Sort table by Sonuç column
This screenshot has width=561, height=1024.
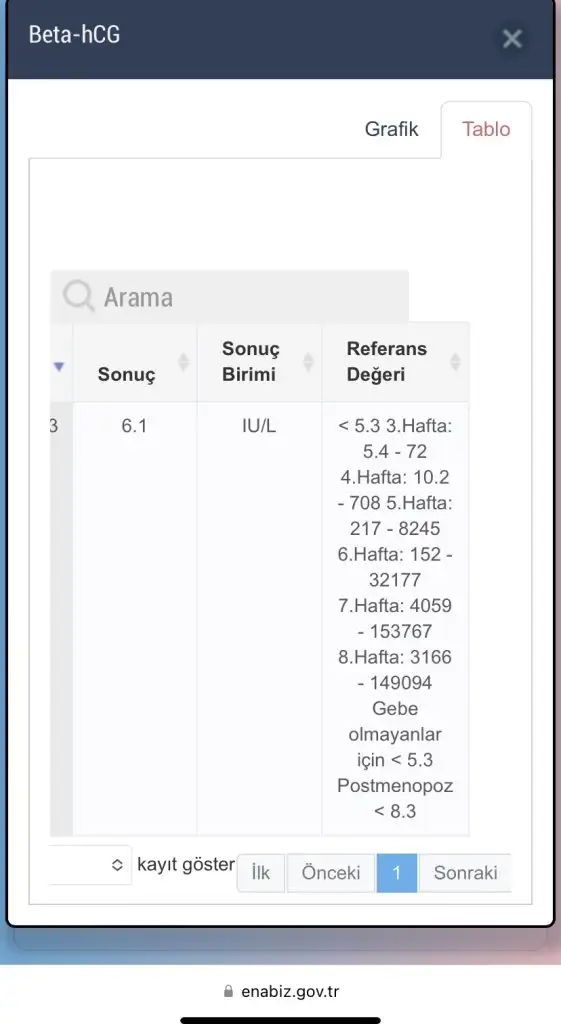click(135, 362)
